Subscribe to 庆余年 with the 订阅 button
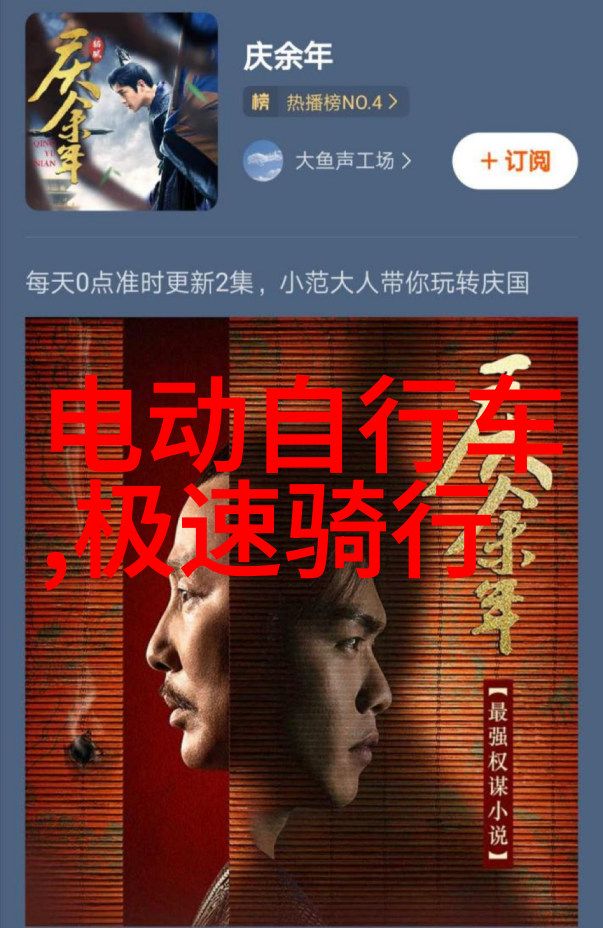 coord(515,161)
